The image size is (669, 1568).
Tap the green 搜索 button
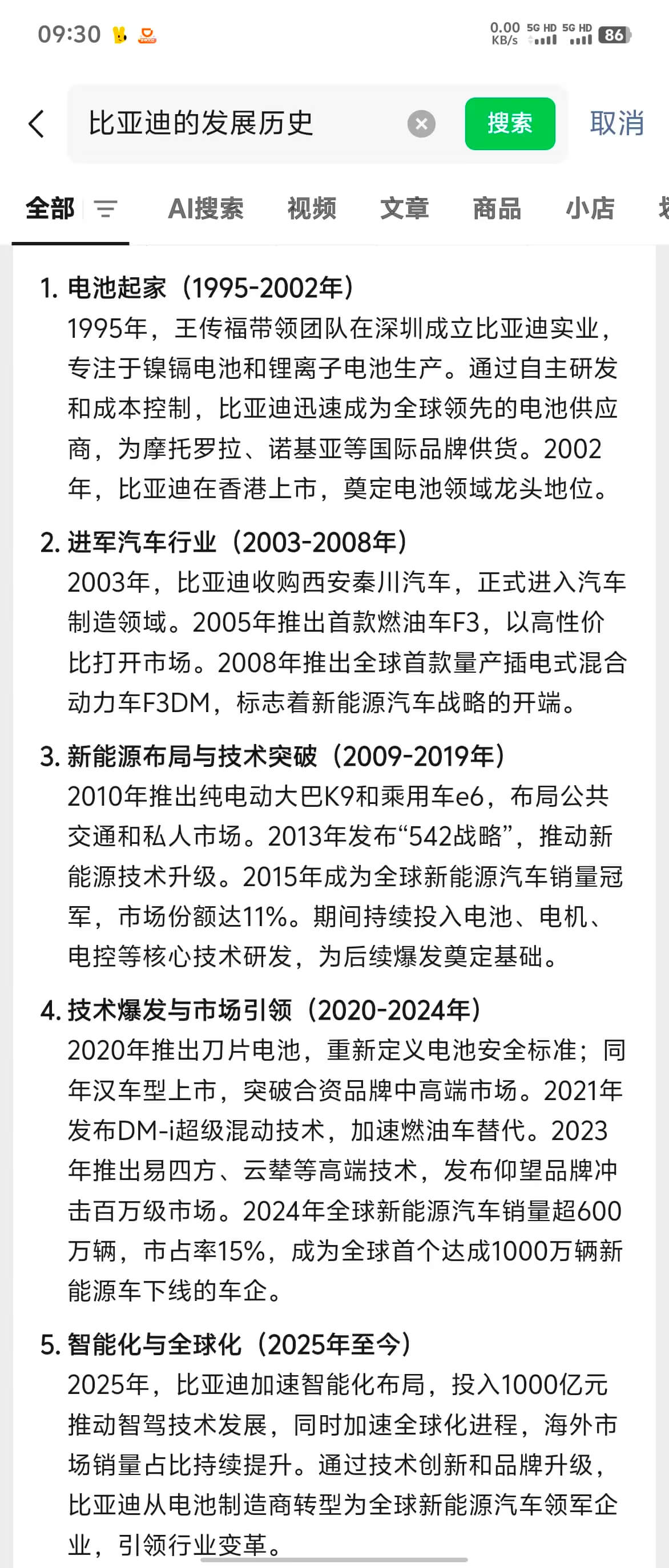(x=510, y=124)
